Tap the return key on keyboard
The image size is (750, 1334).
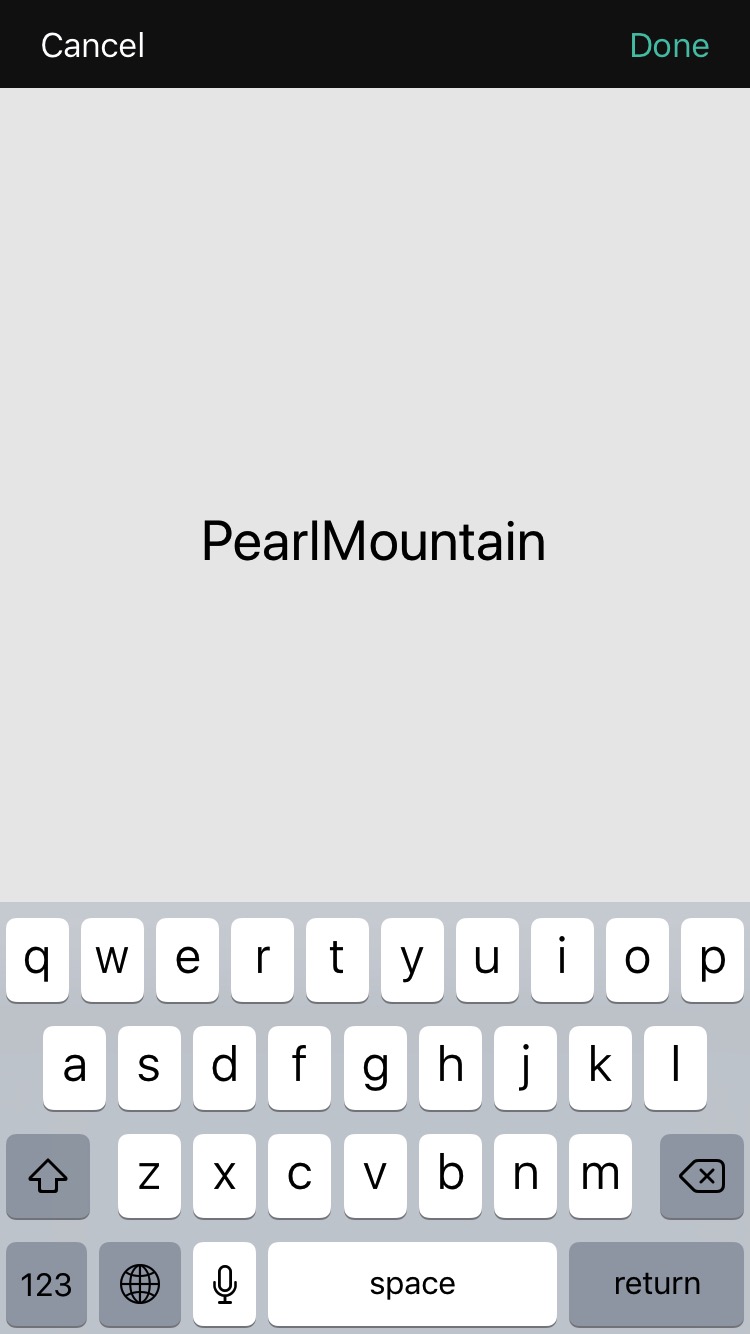[x=656, y=1283]
